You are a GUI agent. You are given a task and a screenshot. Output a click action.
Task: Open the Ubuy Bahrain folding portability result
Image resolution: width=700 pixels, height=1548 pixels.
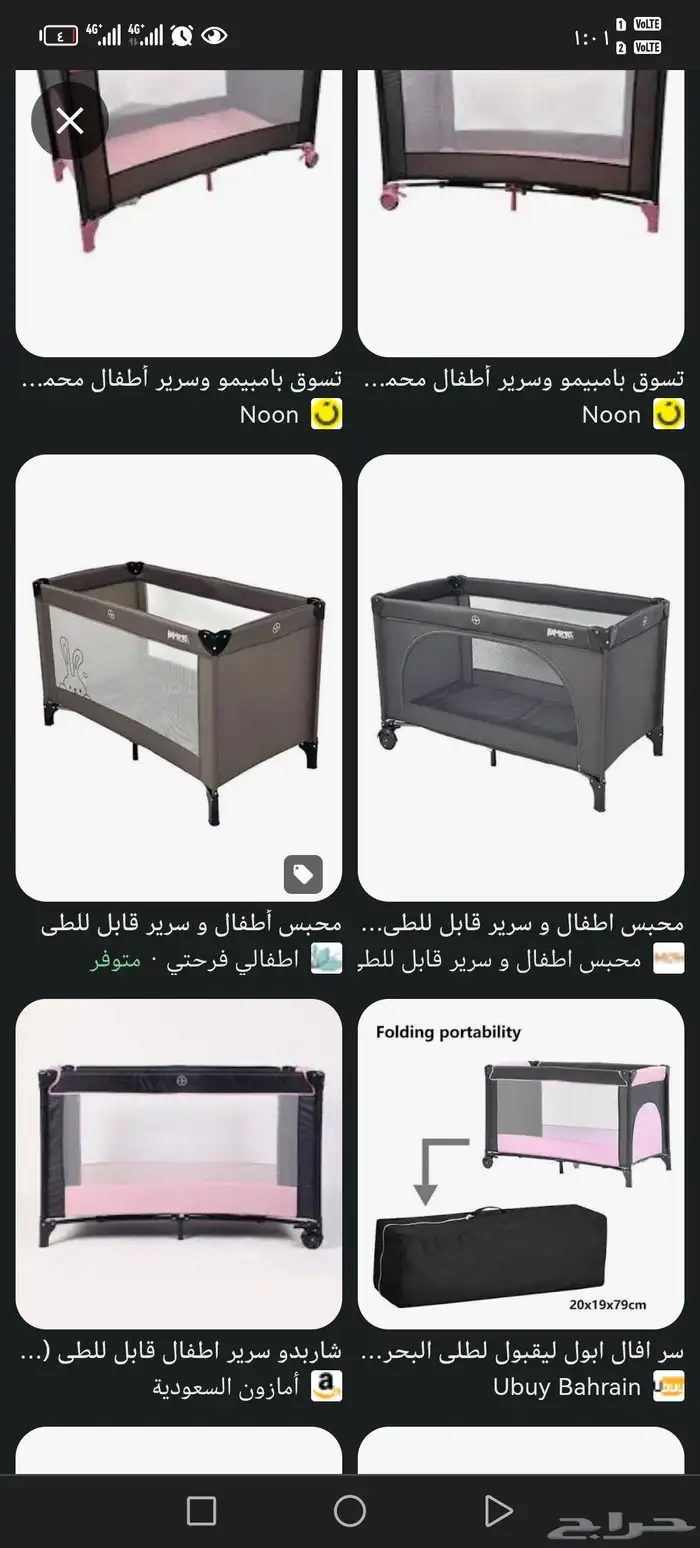click(x=521, y=1162)
